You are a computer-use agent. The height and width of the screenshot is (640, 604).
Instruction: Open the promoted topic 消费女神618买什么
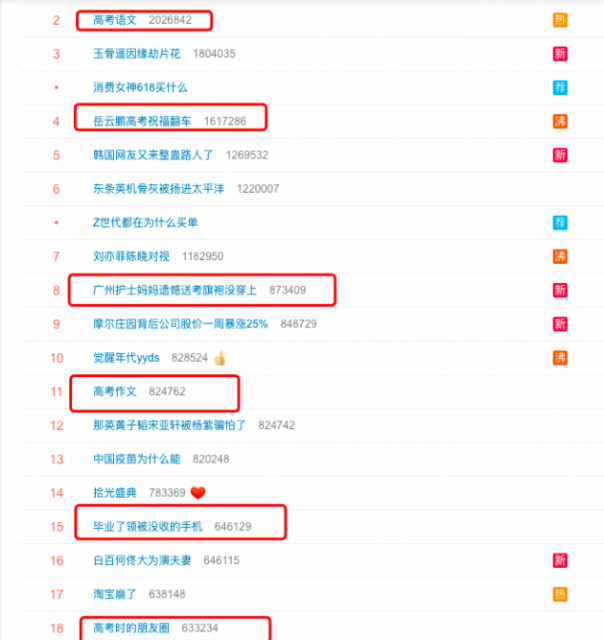click(x=139, y=88)
